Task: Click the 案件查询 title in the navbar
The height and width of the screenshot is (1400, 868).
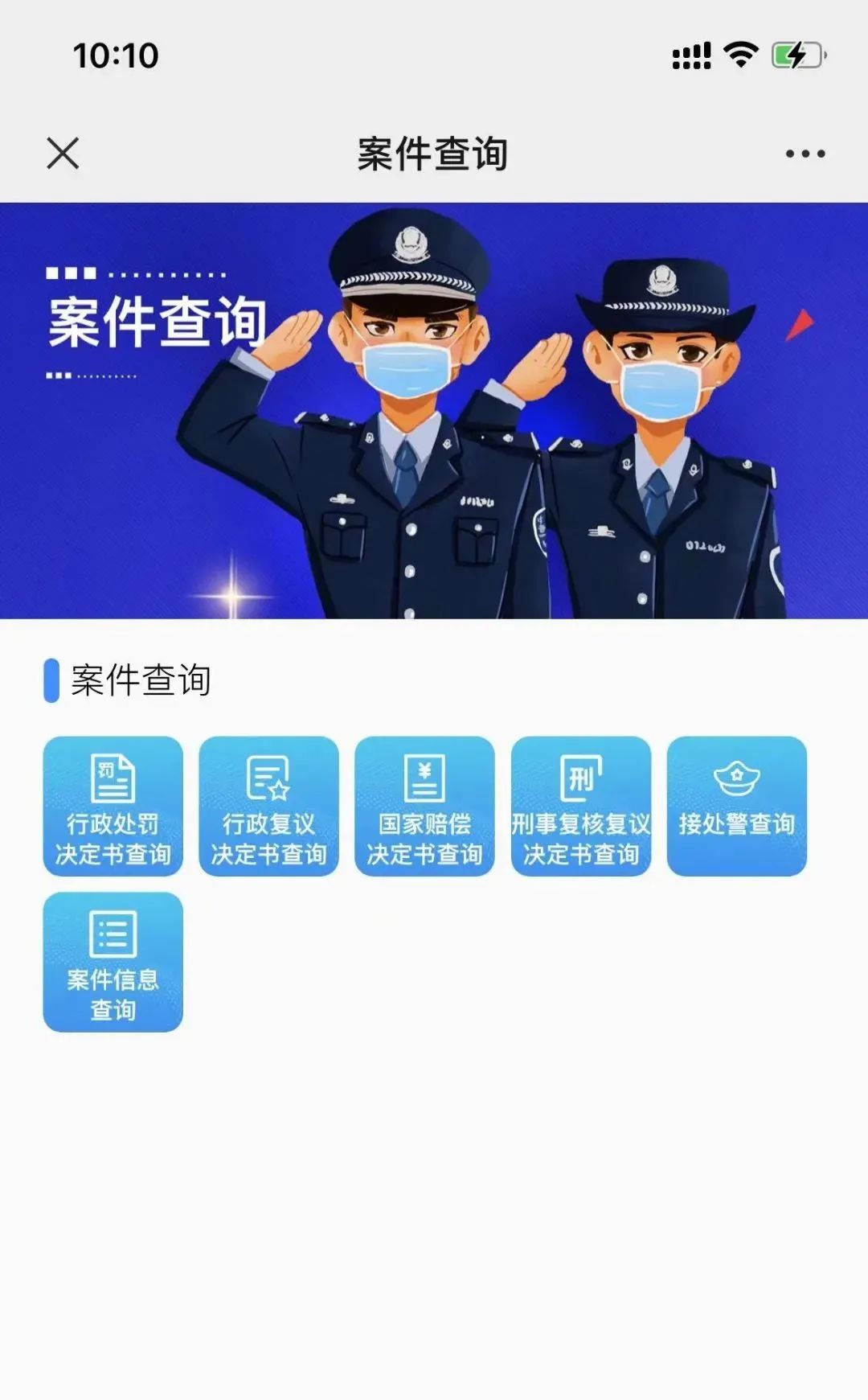Action: (x=434, y=154)
